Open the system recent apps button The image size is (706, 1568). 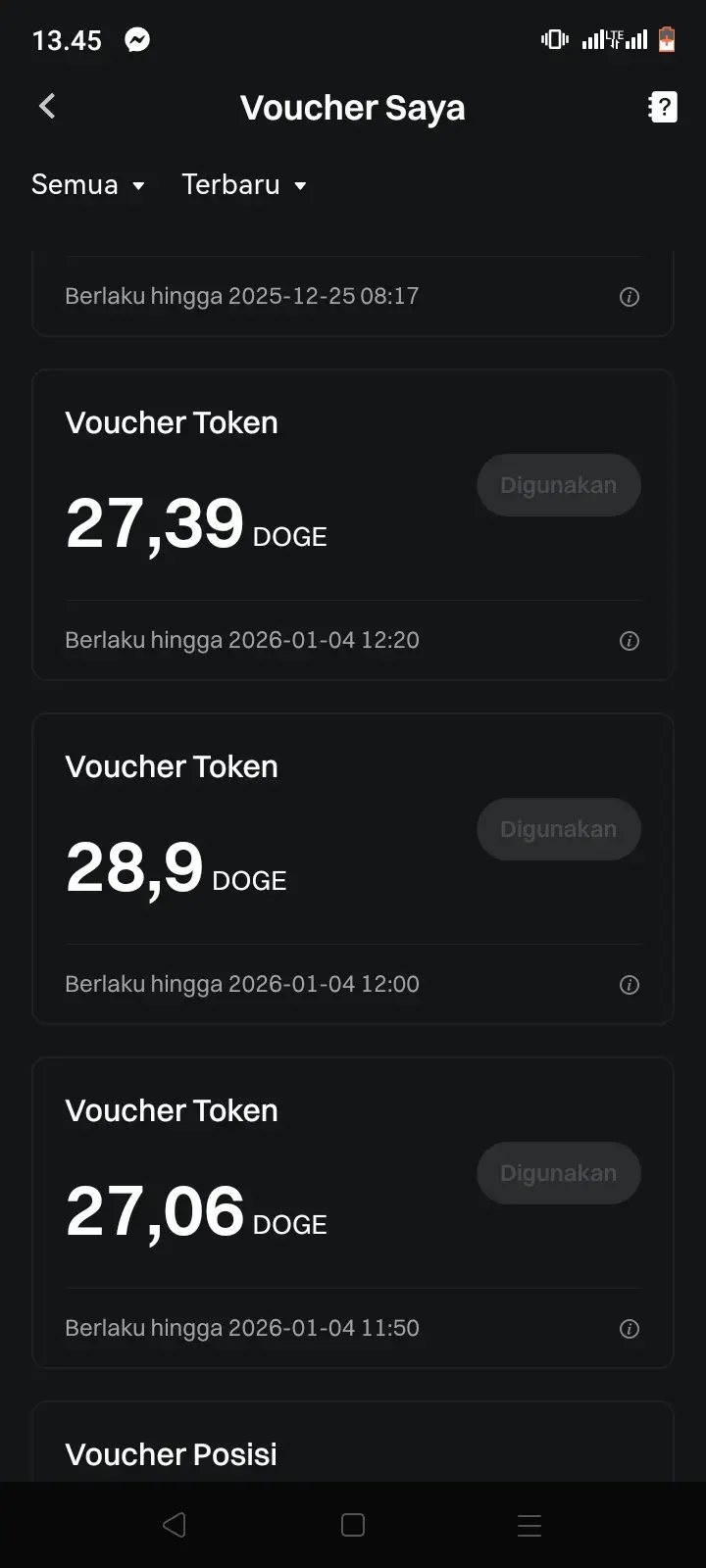tap(529, 1525)
